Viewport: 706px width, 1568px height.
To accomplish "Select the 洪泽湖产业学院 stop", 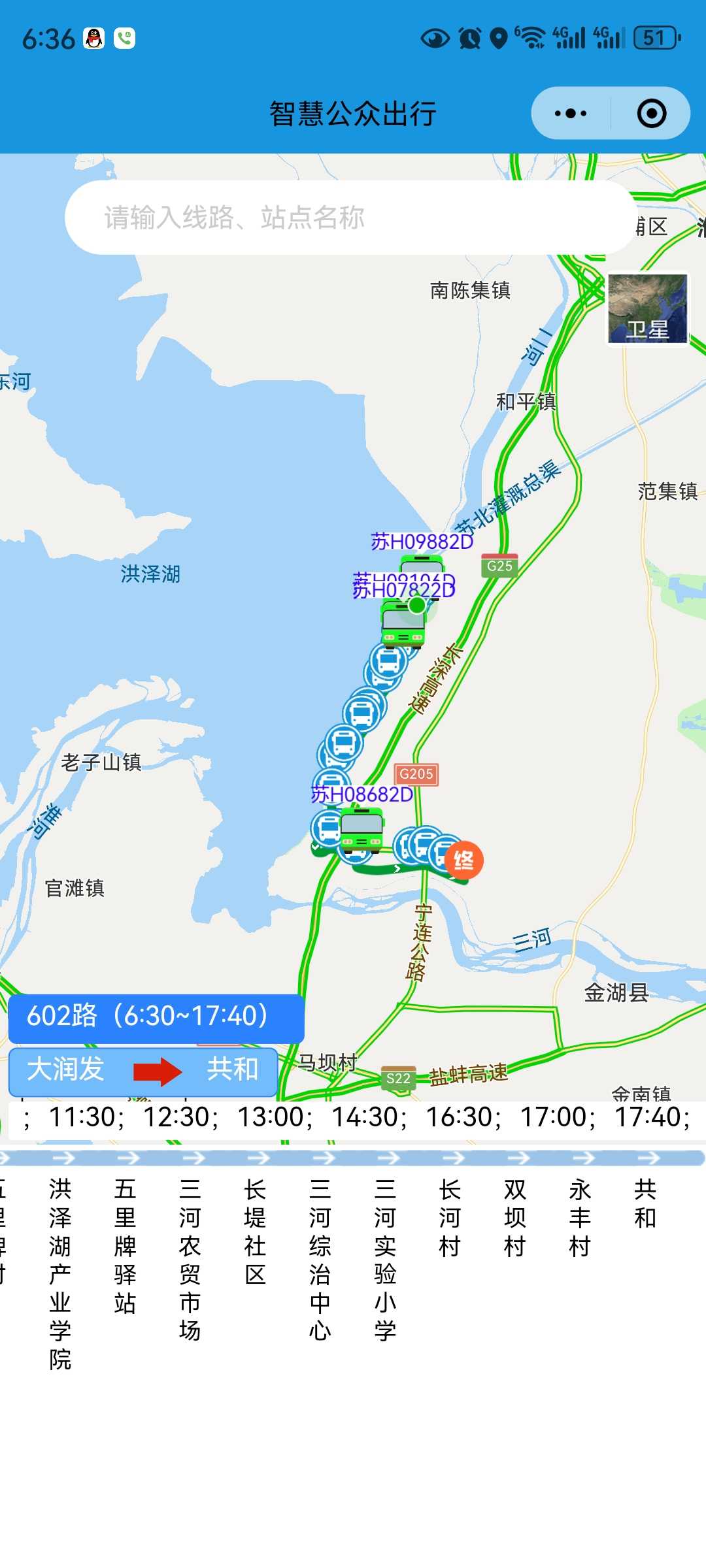I will (60, 1274).
